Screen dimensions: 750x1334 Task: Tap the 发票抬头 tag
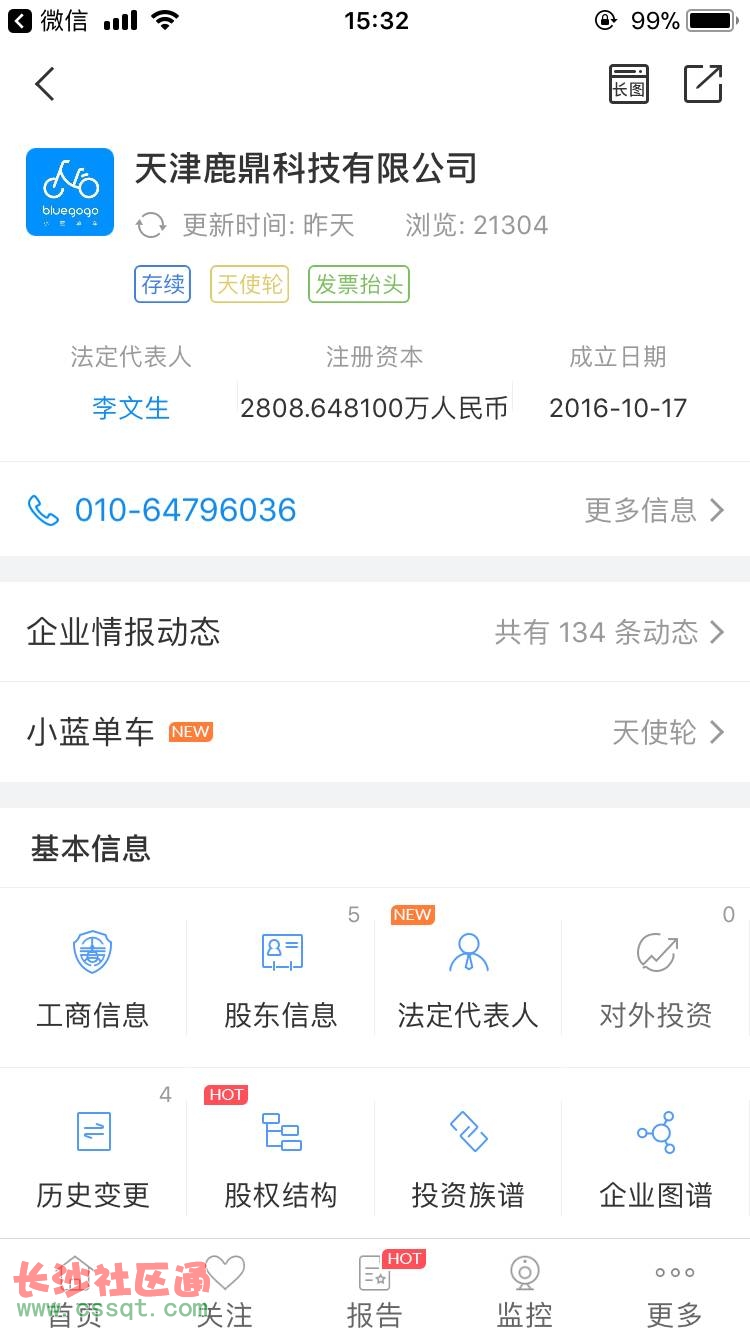point(359,284)
